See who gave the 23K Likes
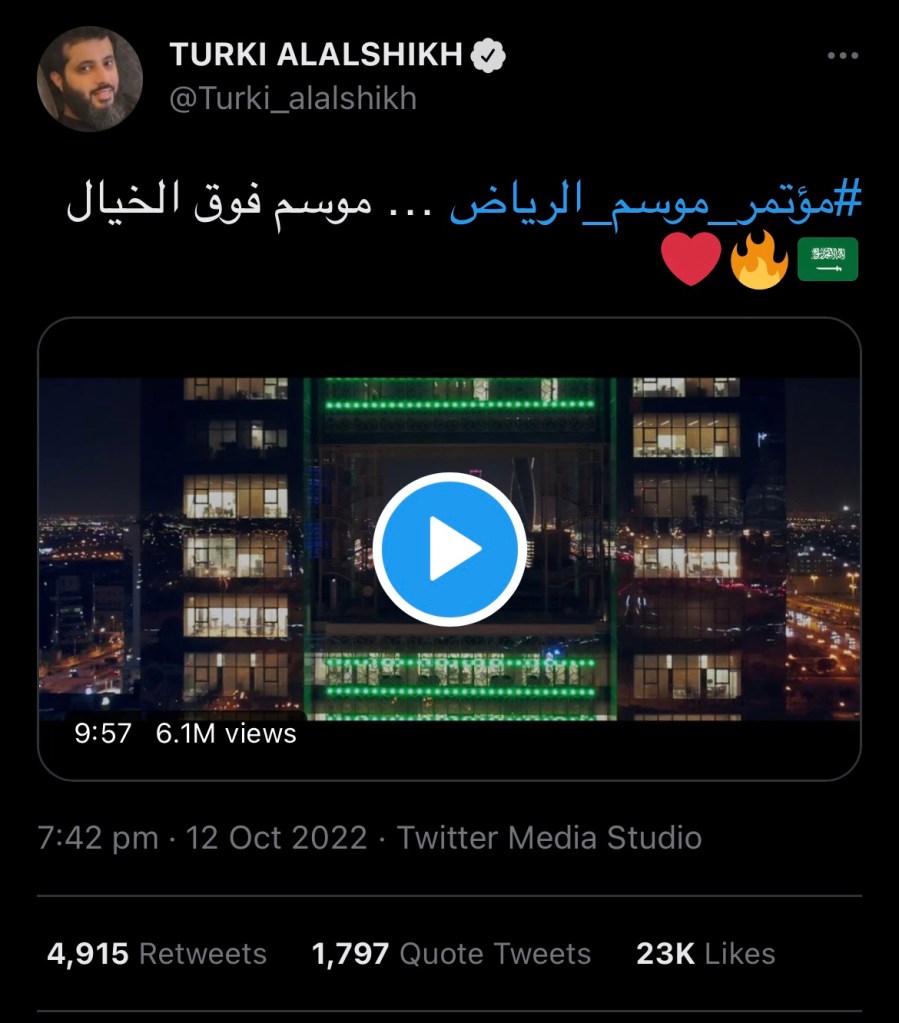The height and width of the screenshot is (1023, 899). (x=705, y=953)
